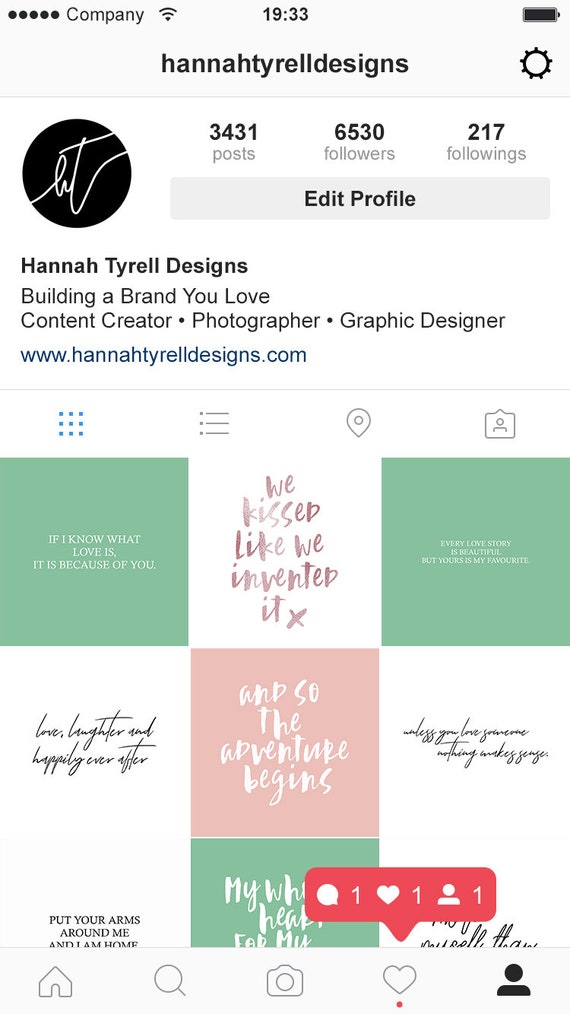Open the 'Put your arms around me' post
Viewport: 570px width, 1014px height.
[94, 894]
